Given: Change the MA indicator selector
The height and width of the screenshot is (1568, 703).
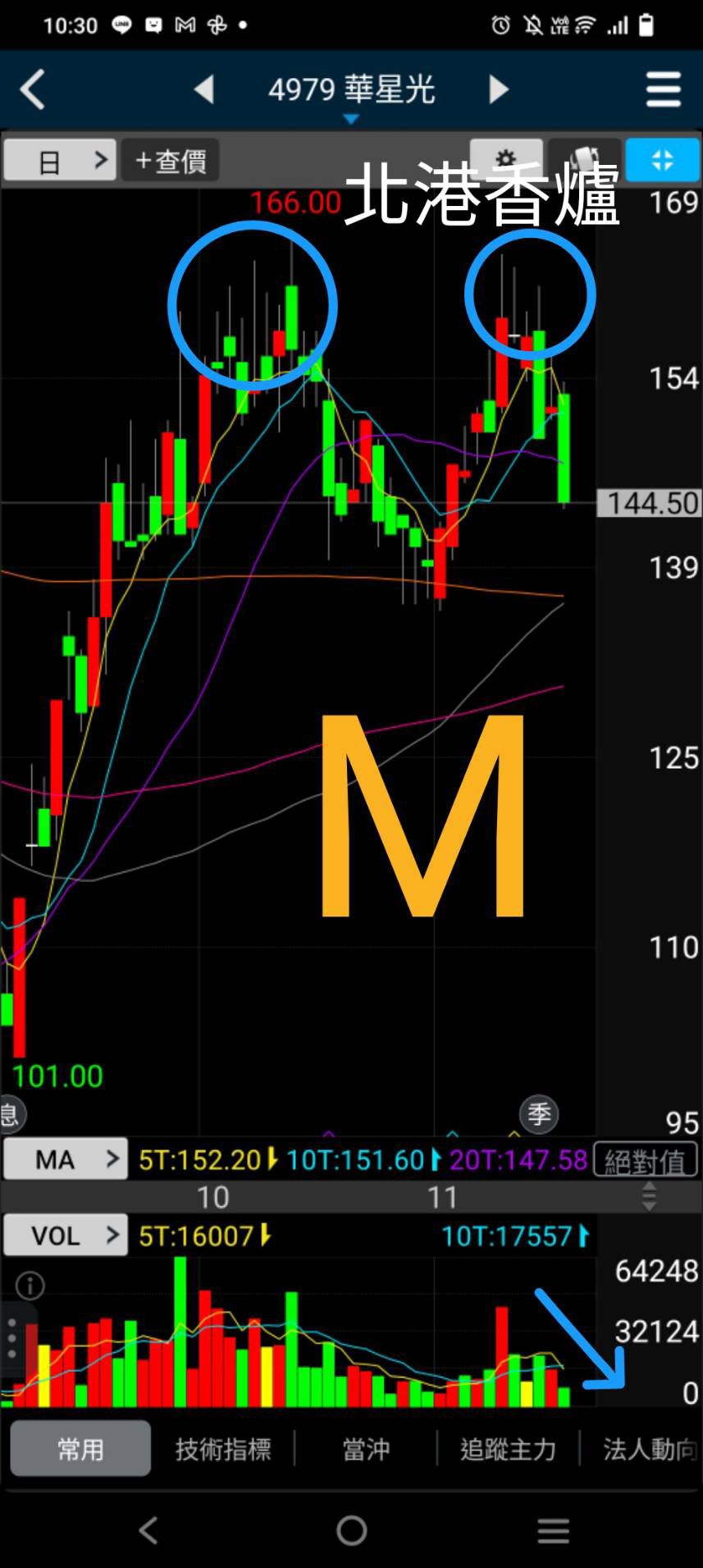Looking at the screenshot, I should [x=66, y=1159].
